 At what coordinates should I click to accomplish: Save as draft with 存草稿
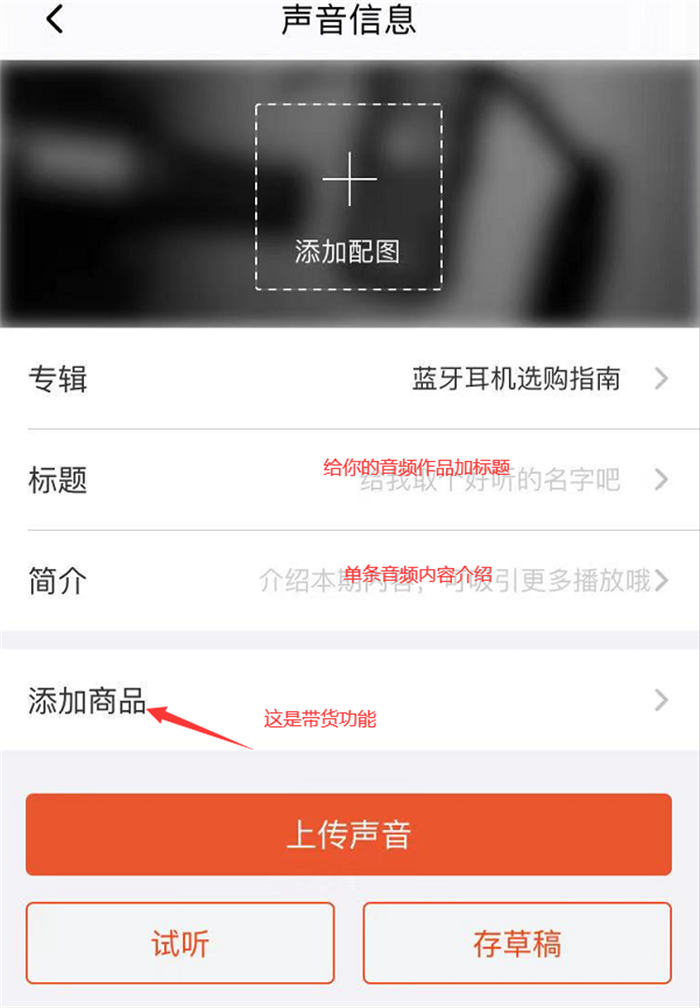[517, 943]
